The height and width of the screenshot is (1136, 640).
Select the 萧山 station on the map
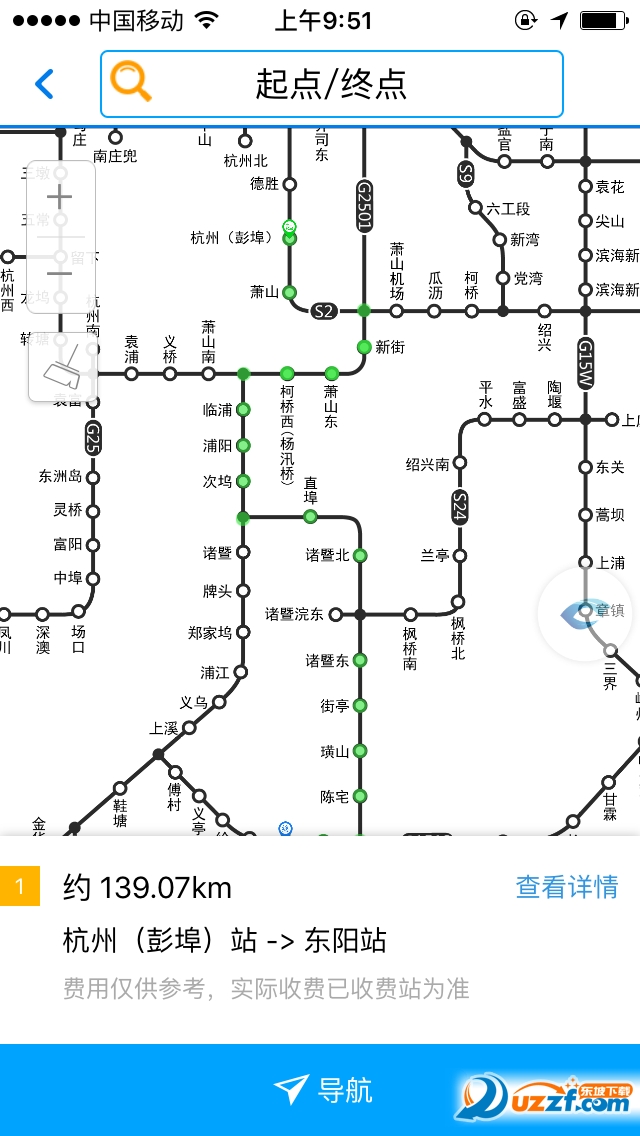(x=289, y=292)
